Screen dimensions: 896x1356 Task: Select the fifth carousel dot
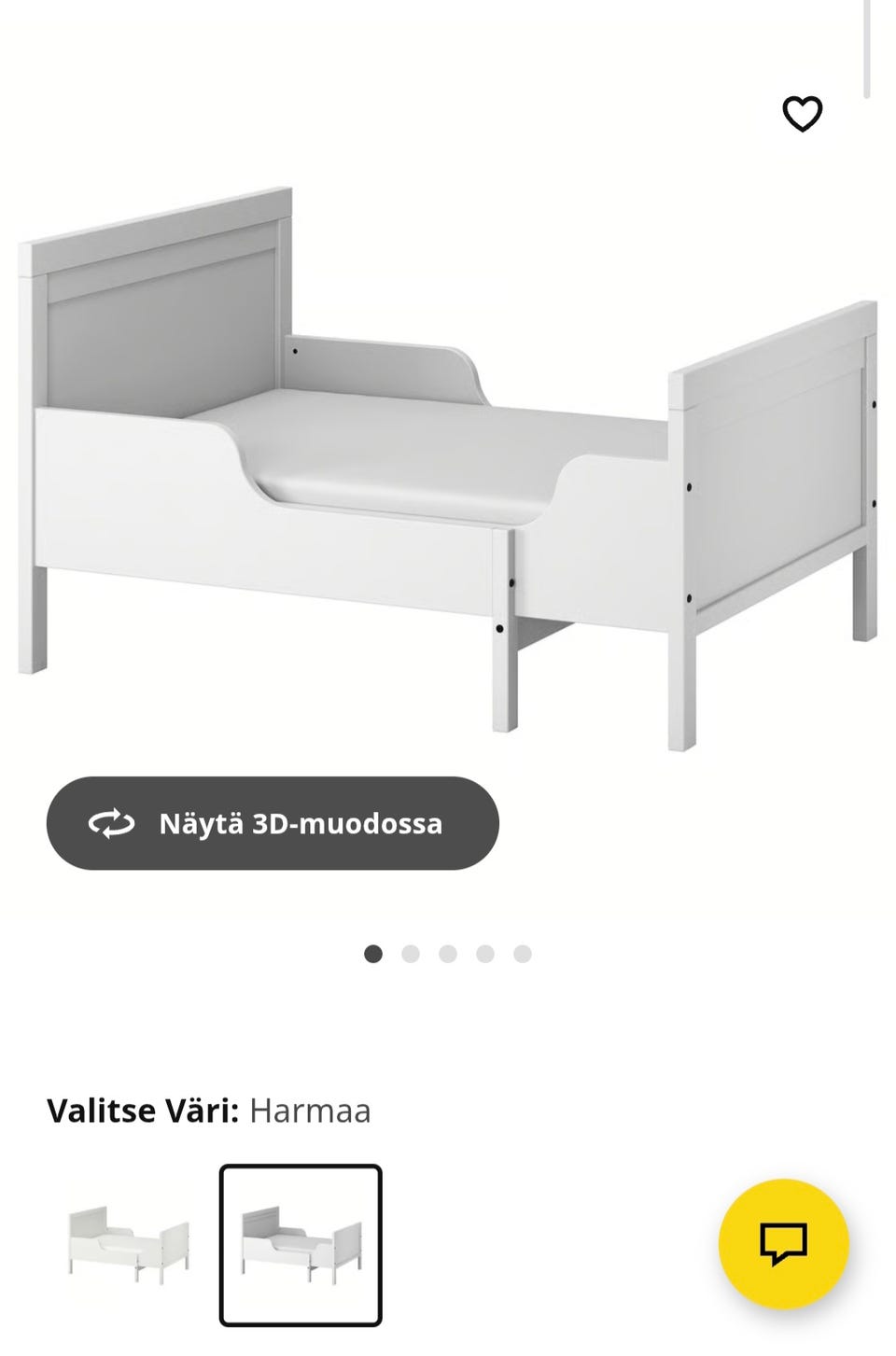click(522, 953)
